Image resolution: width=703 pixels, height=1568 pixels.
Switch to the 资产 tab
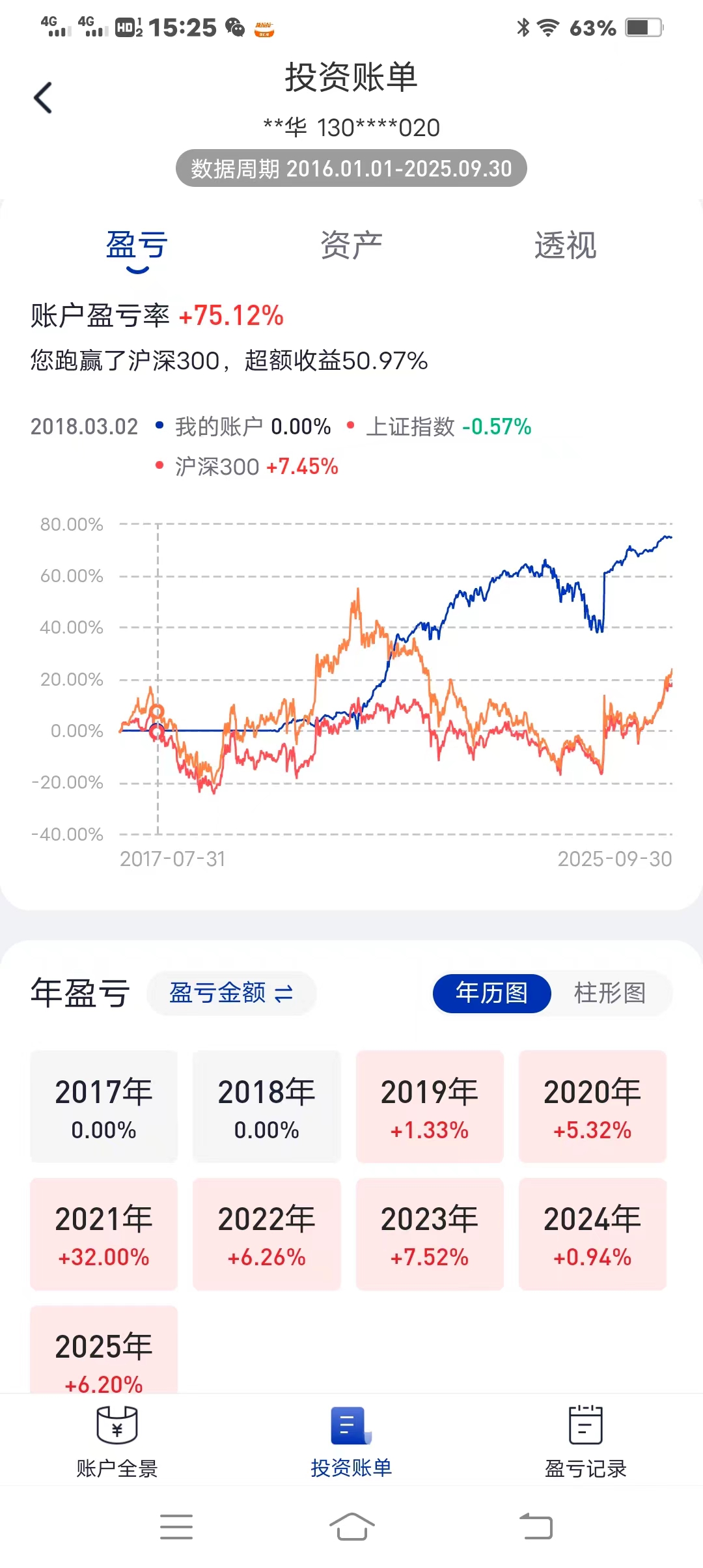(351, 246)
